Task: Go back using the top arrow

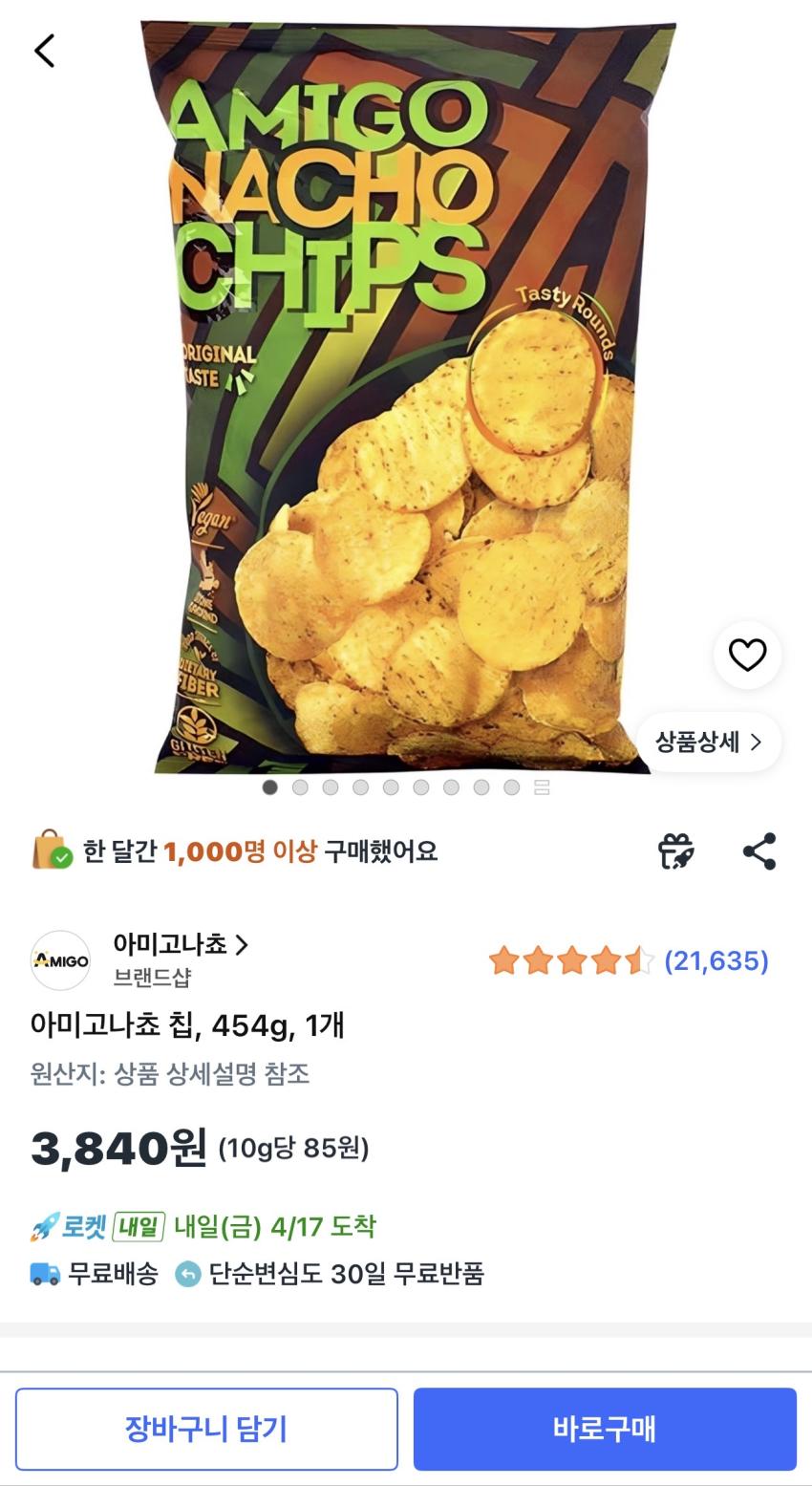Action: click(x=45, y=51)
